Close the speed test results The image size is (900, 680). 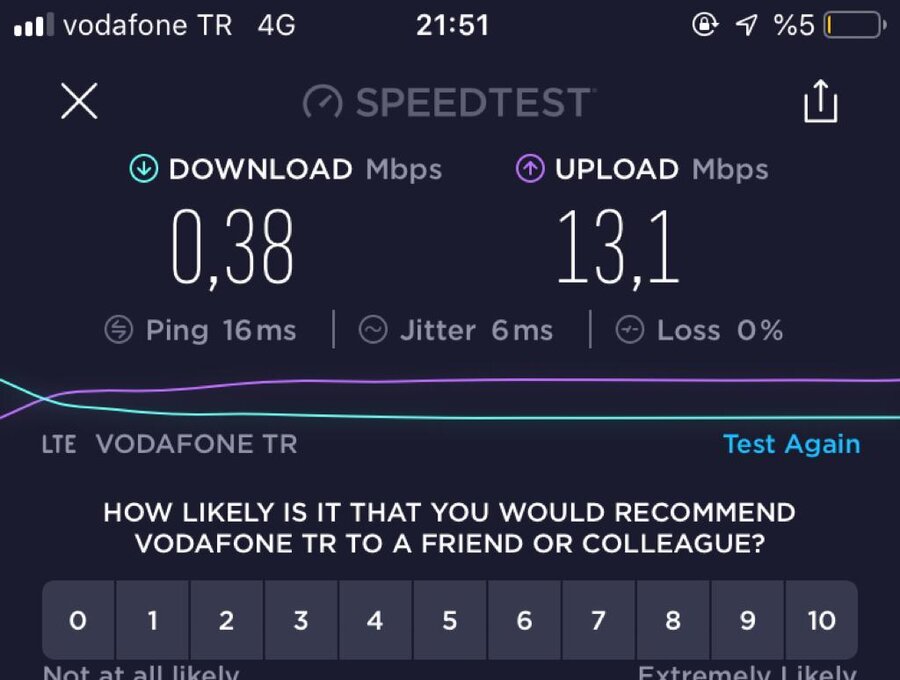point(79,102)
